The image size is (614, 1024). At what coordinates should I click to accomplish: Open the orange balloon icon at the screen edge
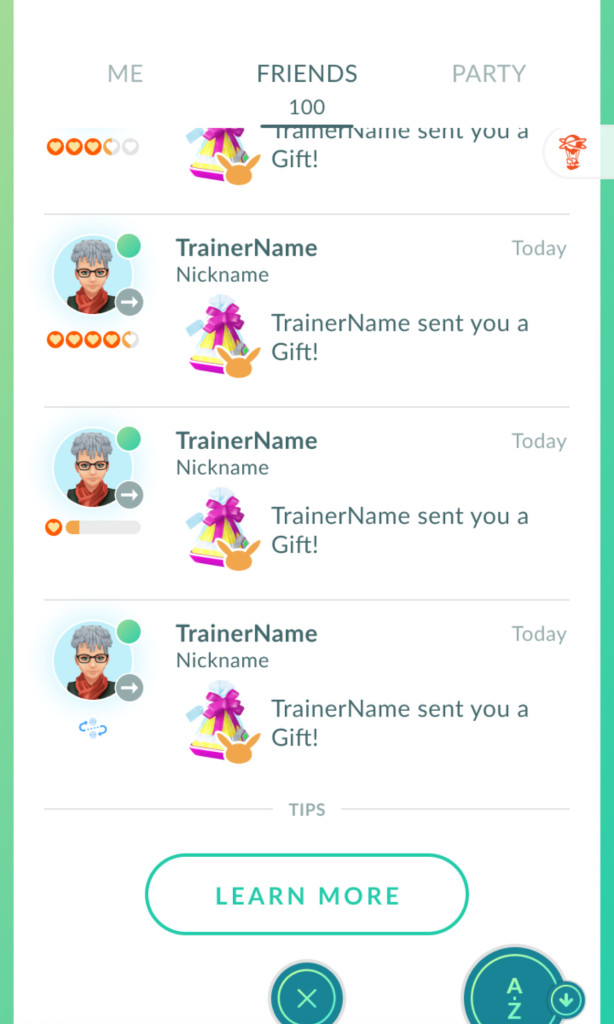pos(573,152)
